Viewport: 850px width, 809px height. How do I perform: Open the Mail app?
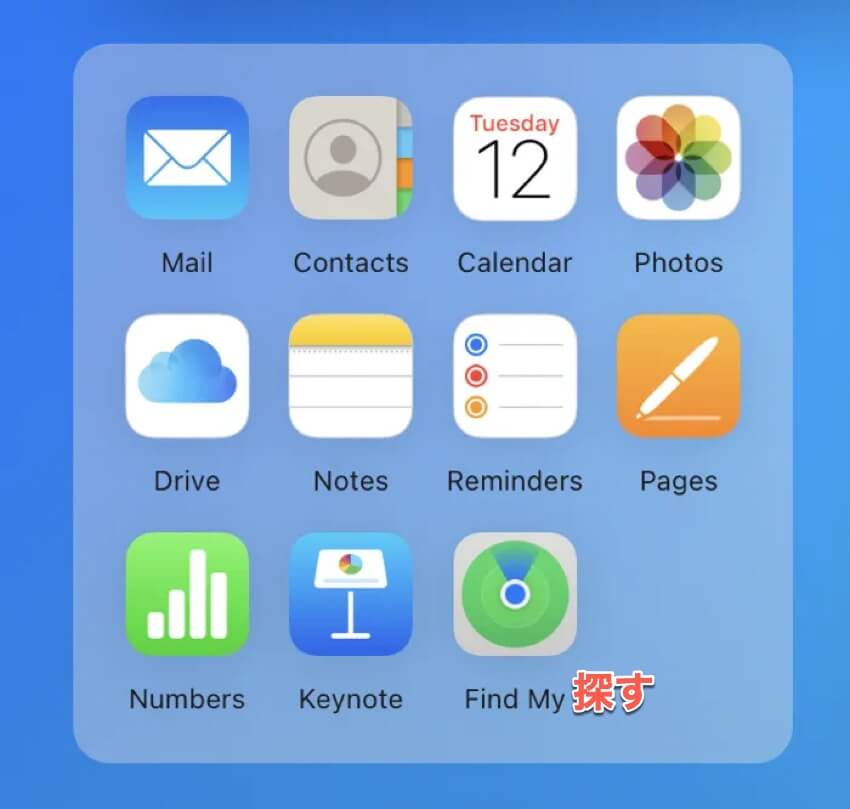[187, 158]
